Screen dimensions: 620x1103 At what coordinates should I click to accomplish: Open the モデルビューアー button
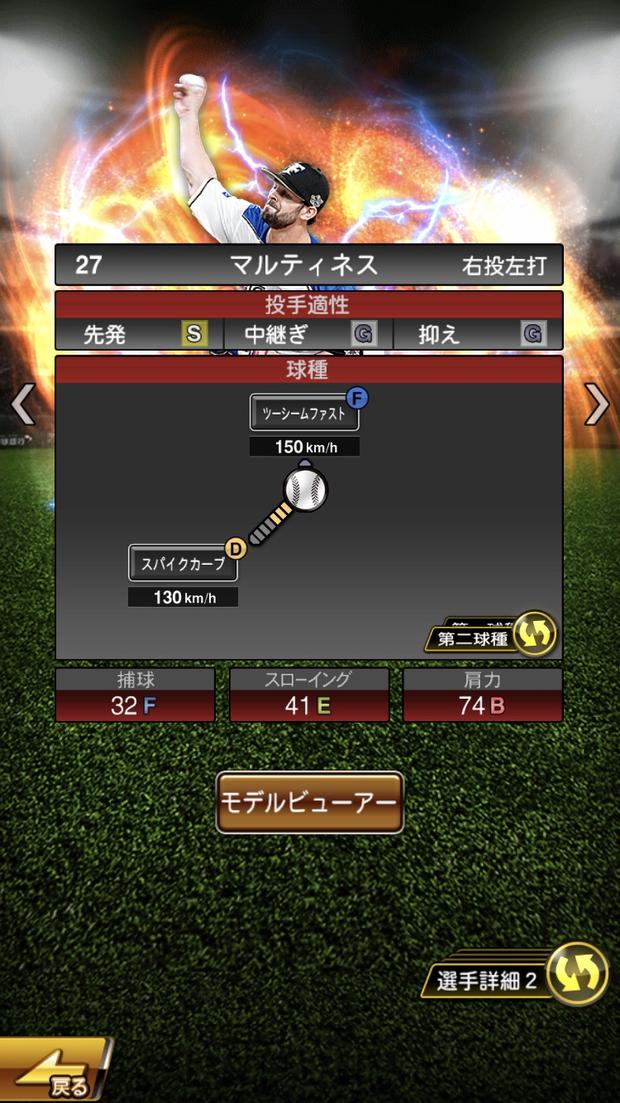(310, 802)
